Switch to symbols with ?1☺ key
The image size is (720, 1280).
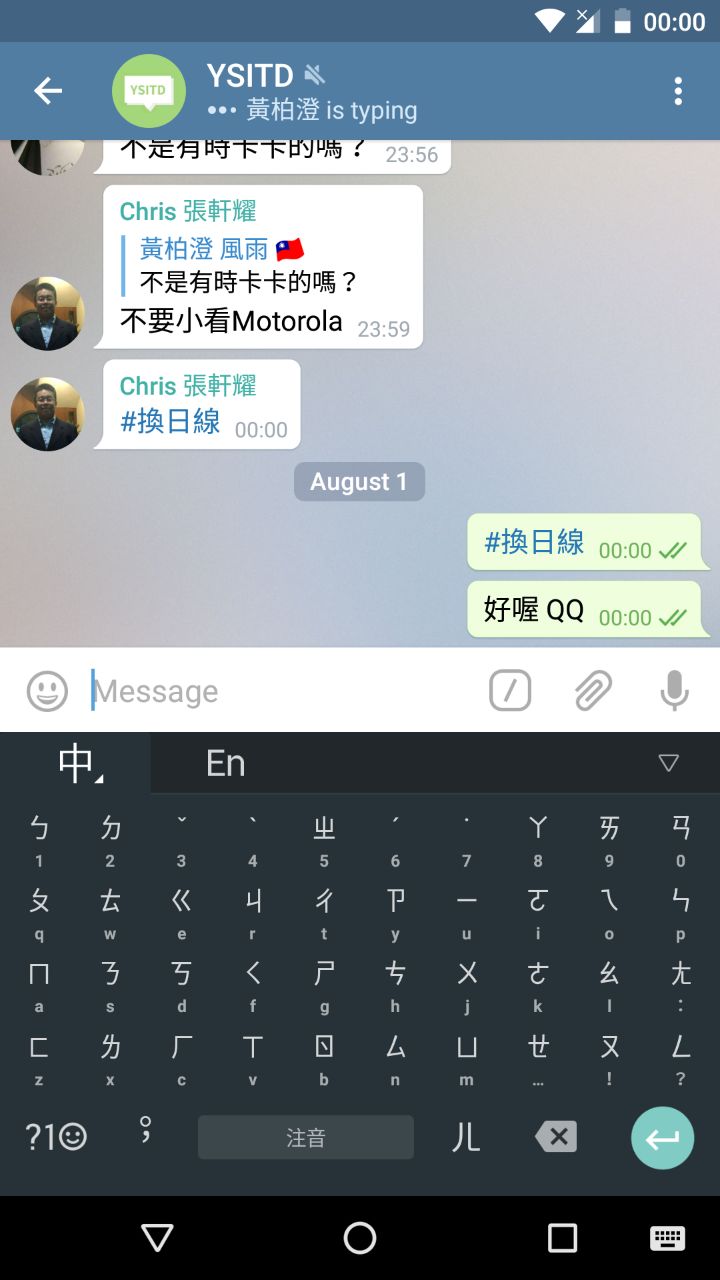[56, 1137]
